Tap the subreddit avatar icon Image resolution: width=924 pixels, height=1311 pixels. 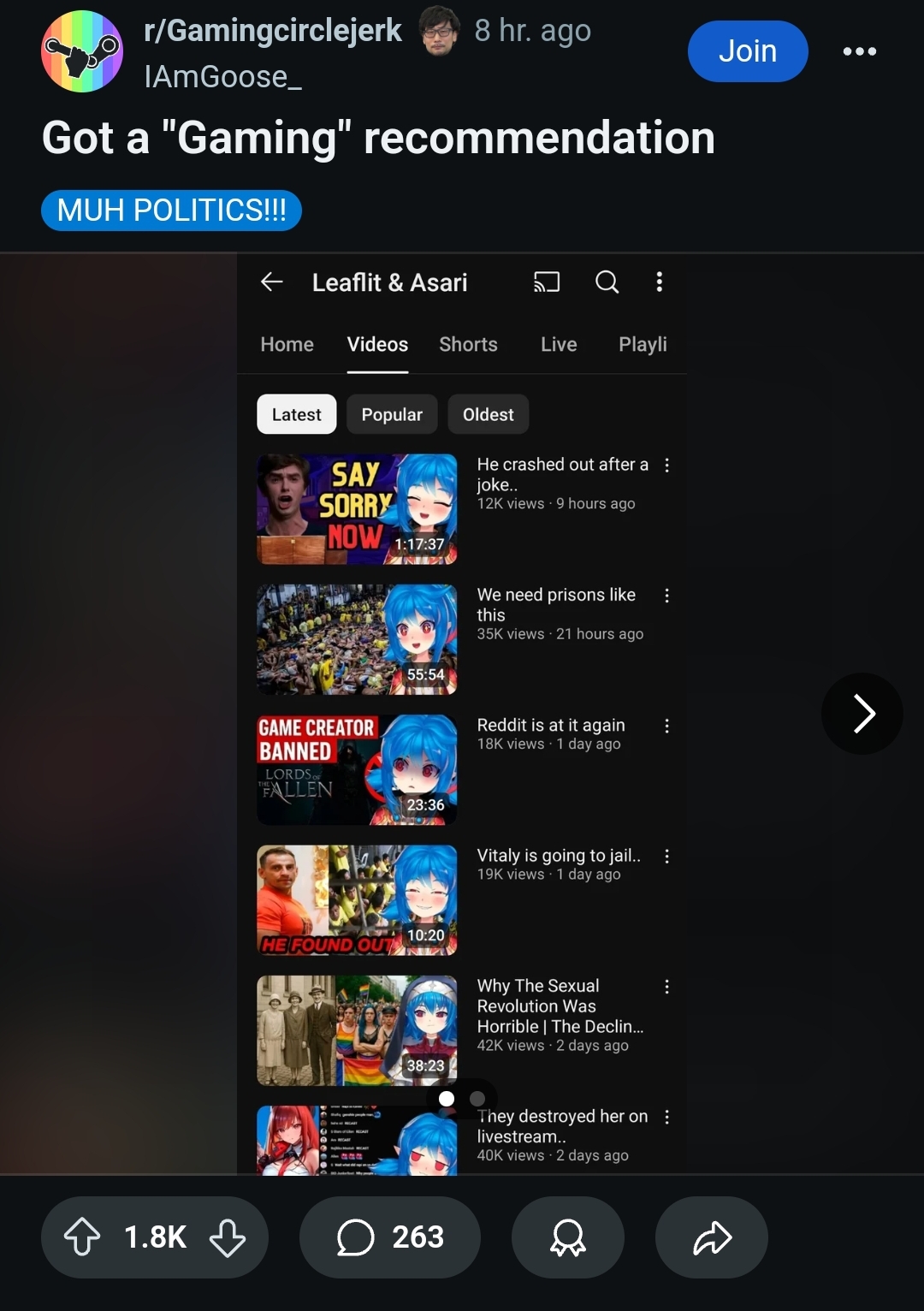click(82, 51)
